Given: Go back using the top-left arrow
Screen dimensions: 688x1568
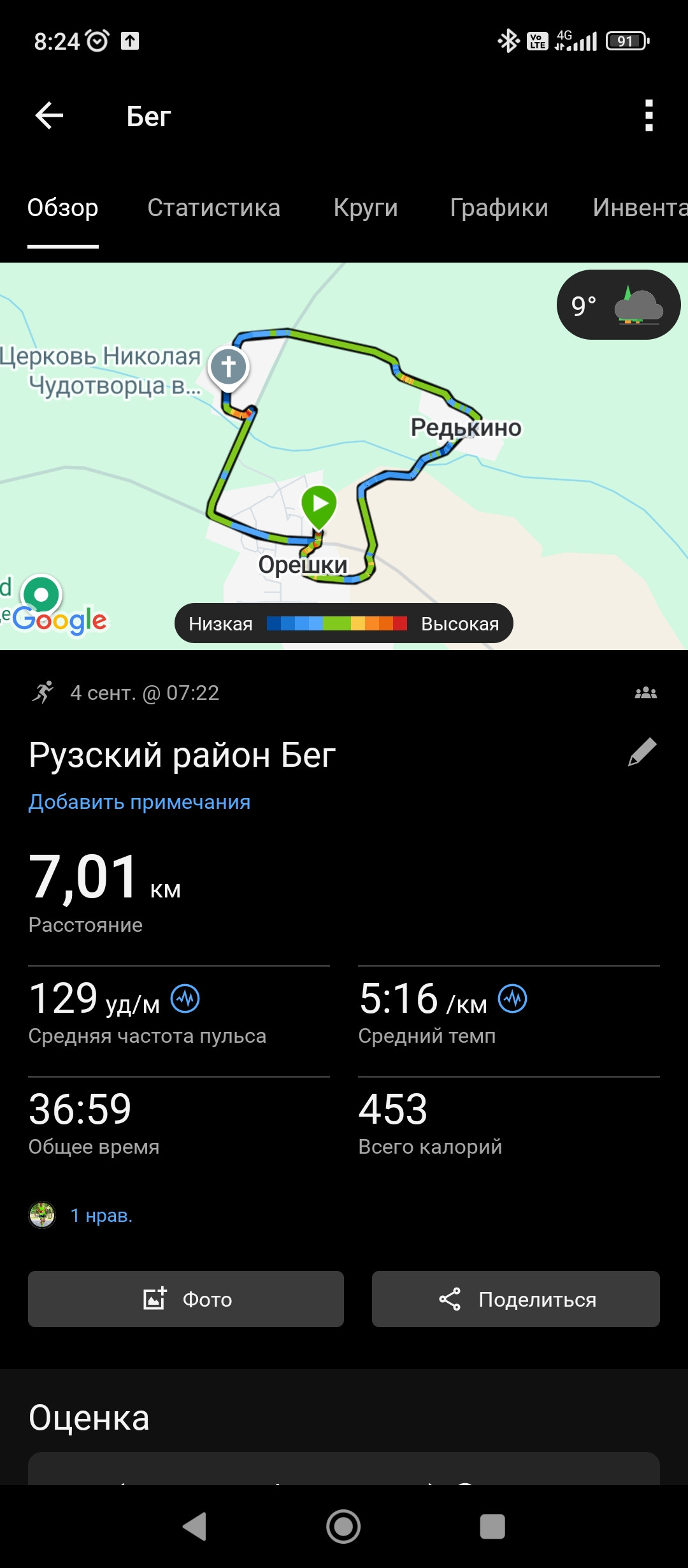Looking at the screenshot, I should click(x=49, y=116).
